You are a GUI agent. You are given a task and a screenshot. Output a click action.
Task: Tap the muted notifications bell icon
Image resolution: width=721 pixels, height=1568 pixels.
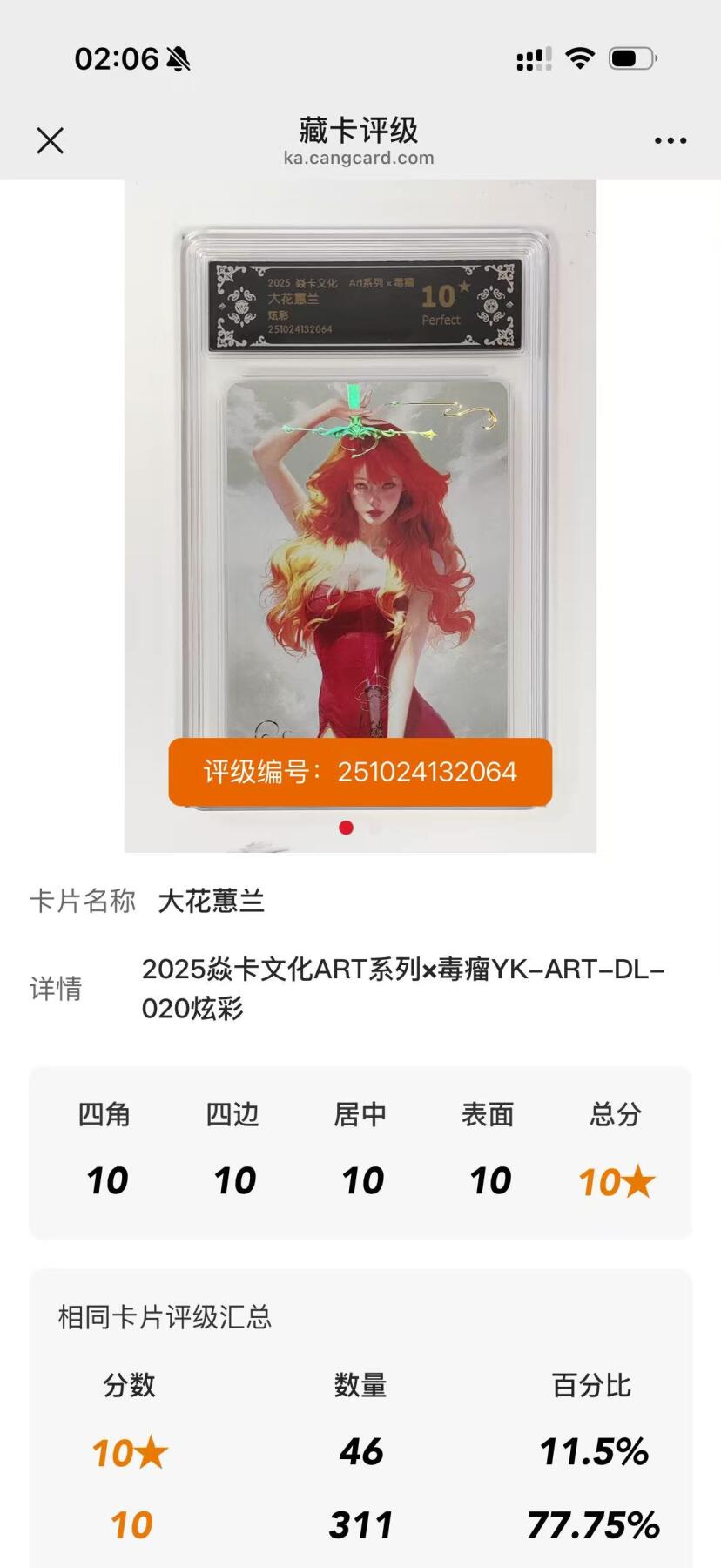[x=177, y=59]
